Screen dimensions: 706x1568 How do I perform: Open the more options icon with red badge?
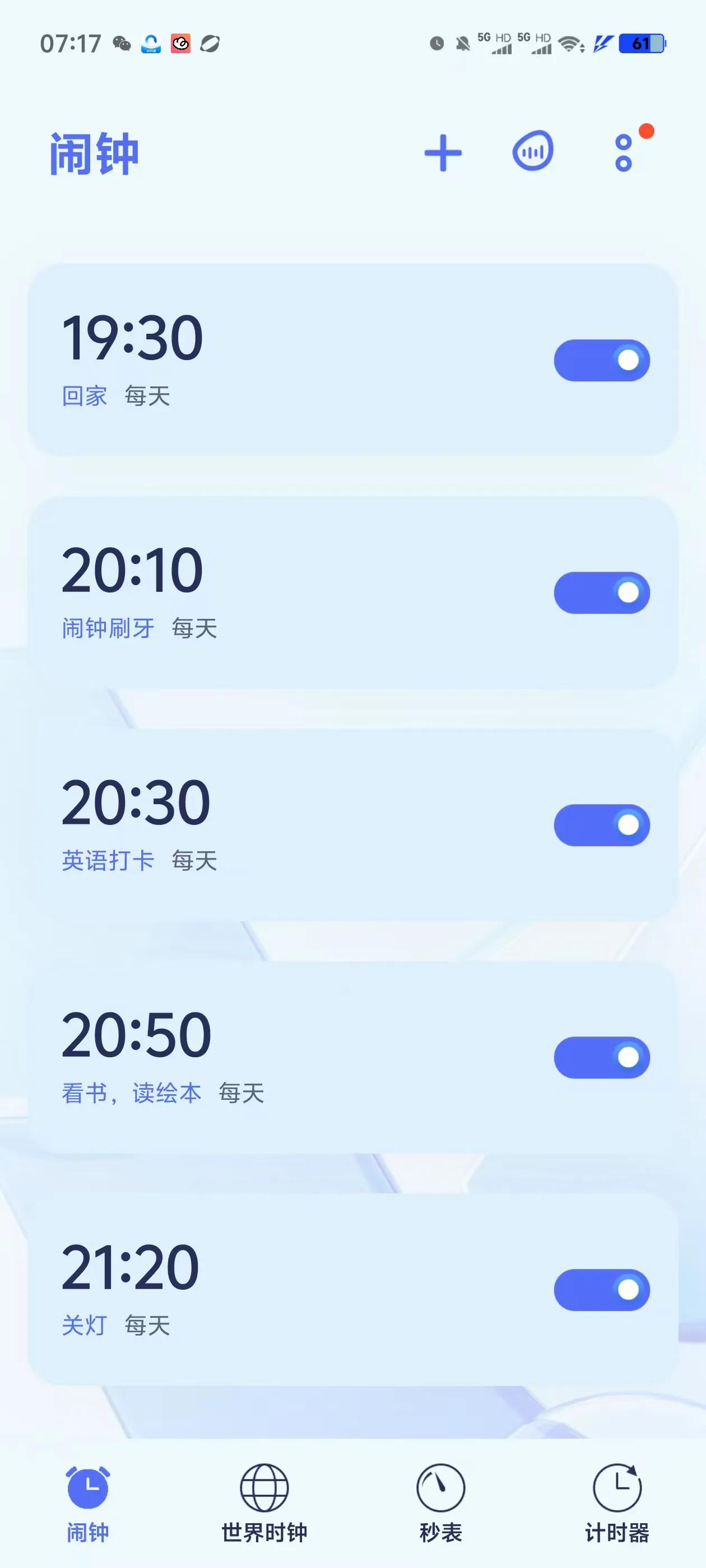(623, 153)
